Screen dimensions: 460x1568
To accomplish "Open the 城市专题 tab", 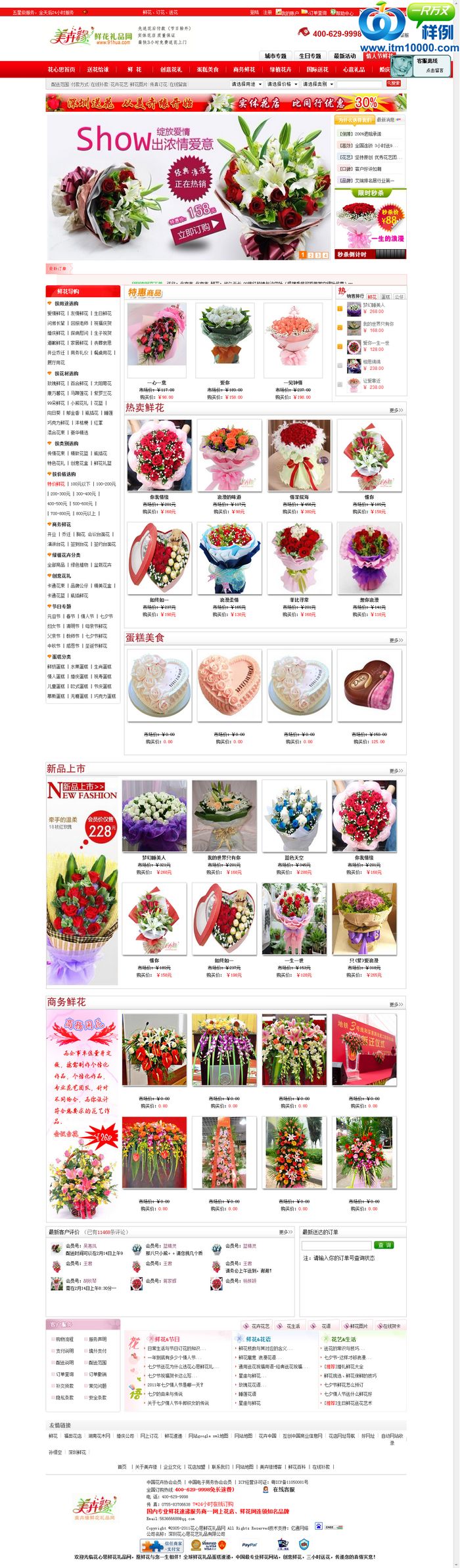I will click(x=275, y=56).
